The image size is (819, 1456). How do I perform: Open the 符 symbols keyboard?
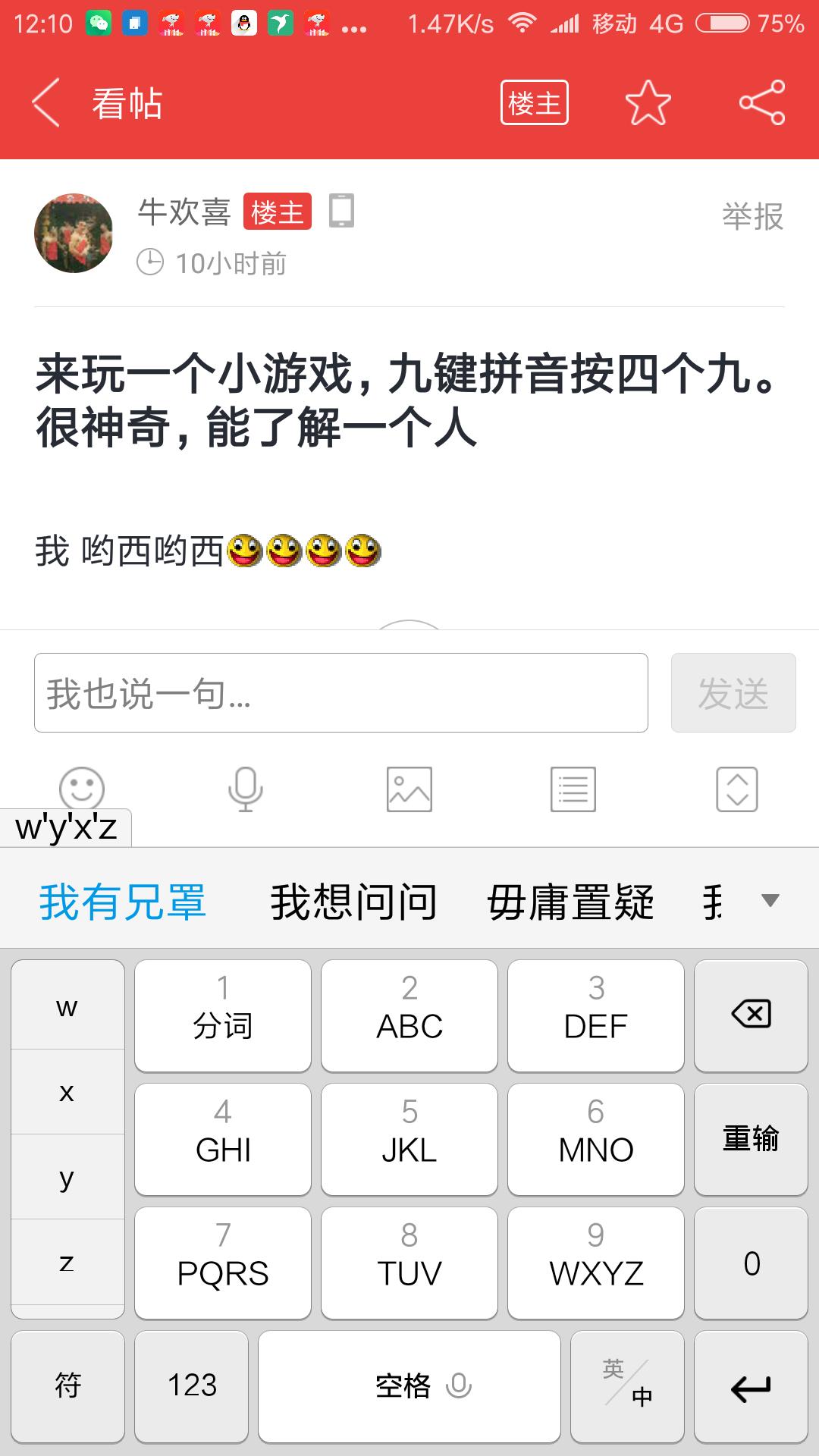[67, 1385]
